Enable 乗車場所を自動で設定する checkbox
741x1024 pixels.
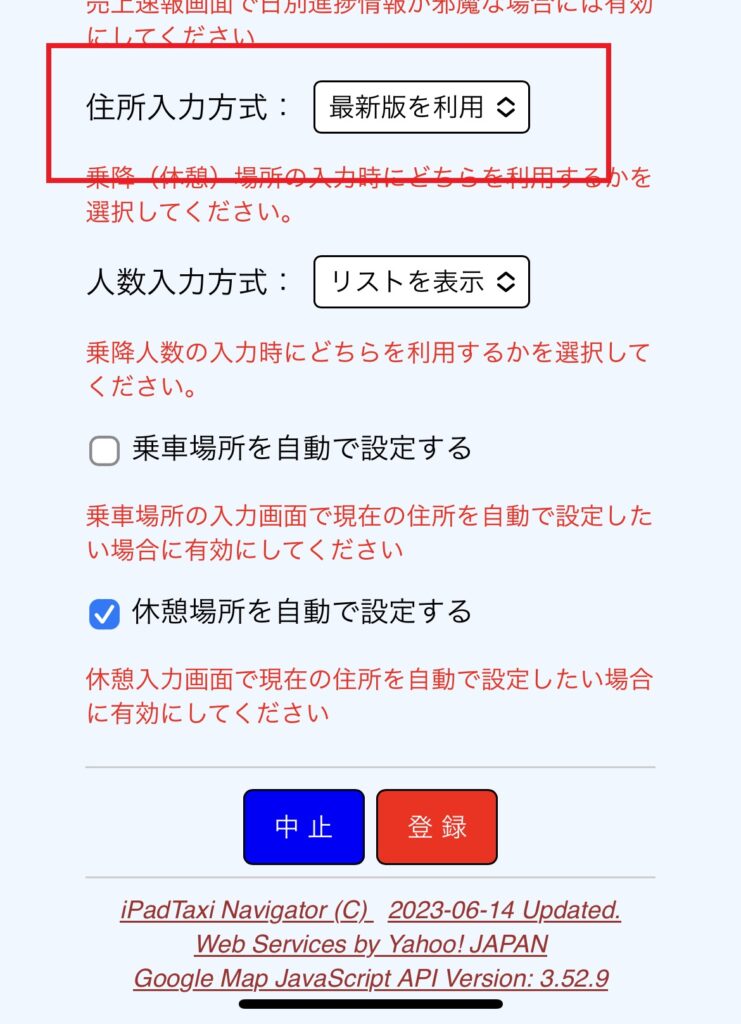(104, 452)
